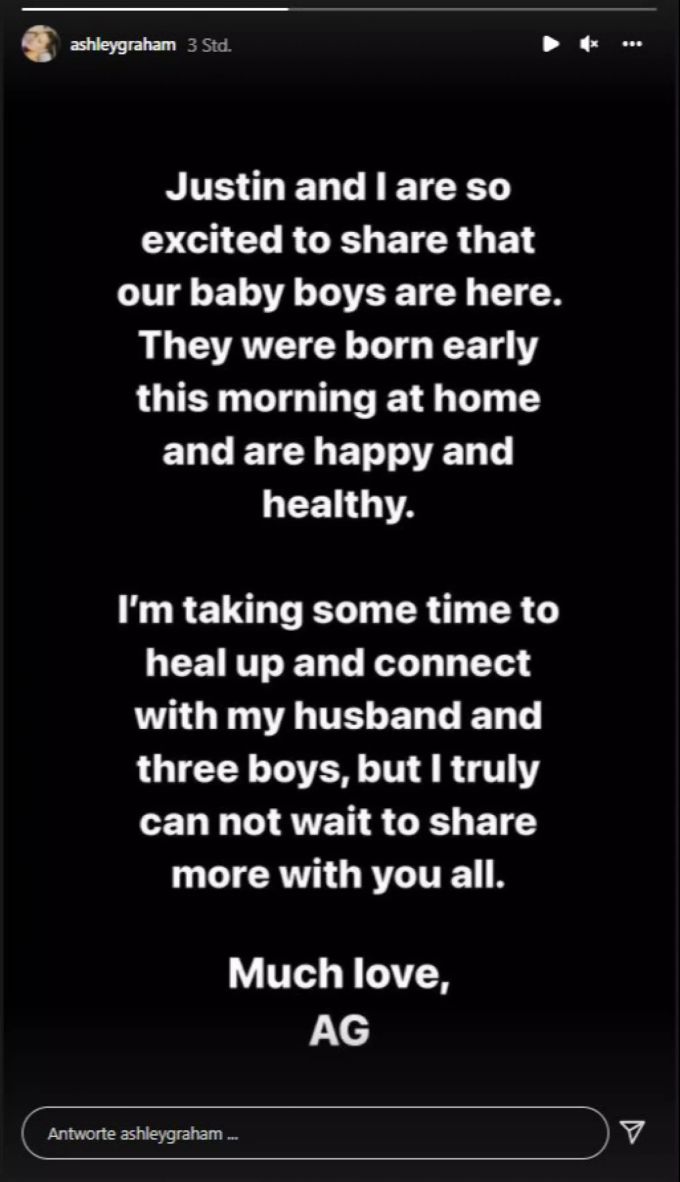Share the story via paper plane icon
This screenshot has width=680, height=1182.
(x=631, y=1132)
